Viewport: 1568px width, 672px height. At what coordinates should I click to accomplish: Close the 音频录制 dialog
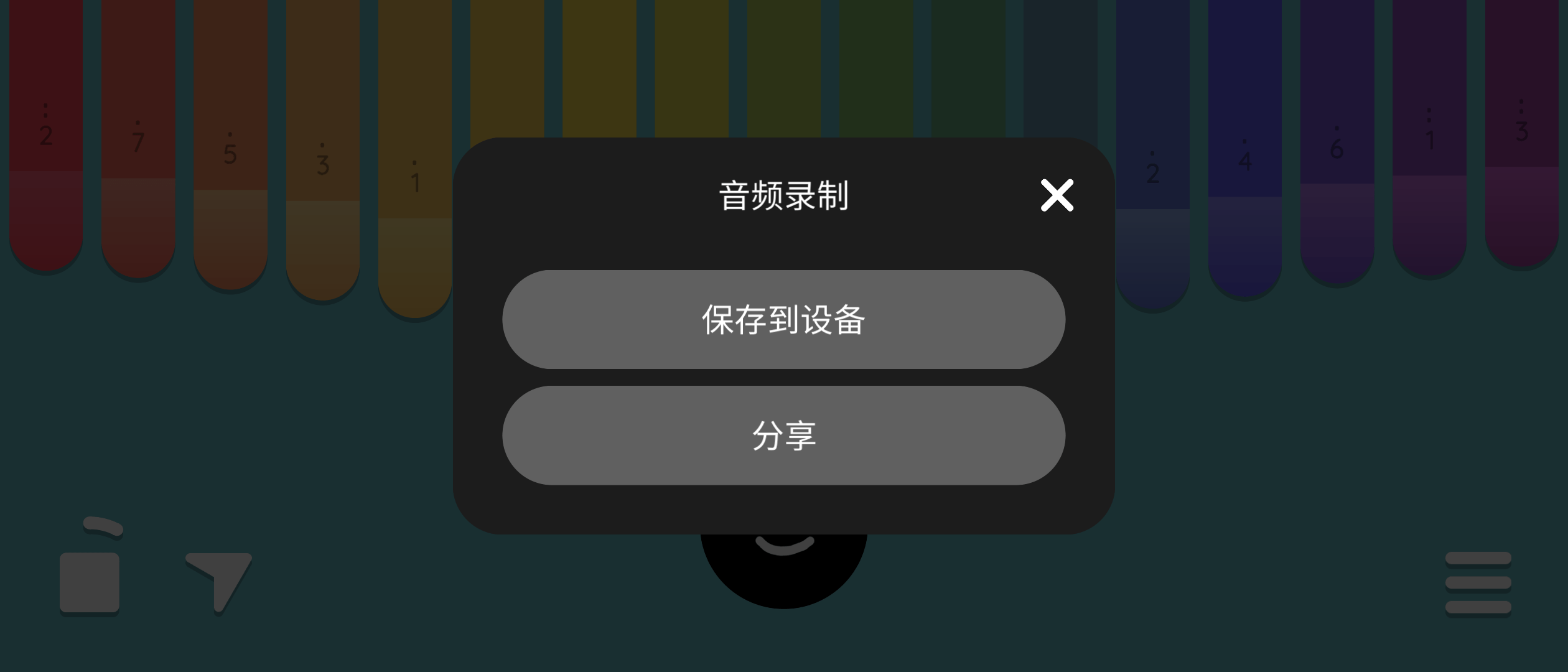[1057, 195]
